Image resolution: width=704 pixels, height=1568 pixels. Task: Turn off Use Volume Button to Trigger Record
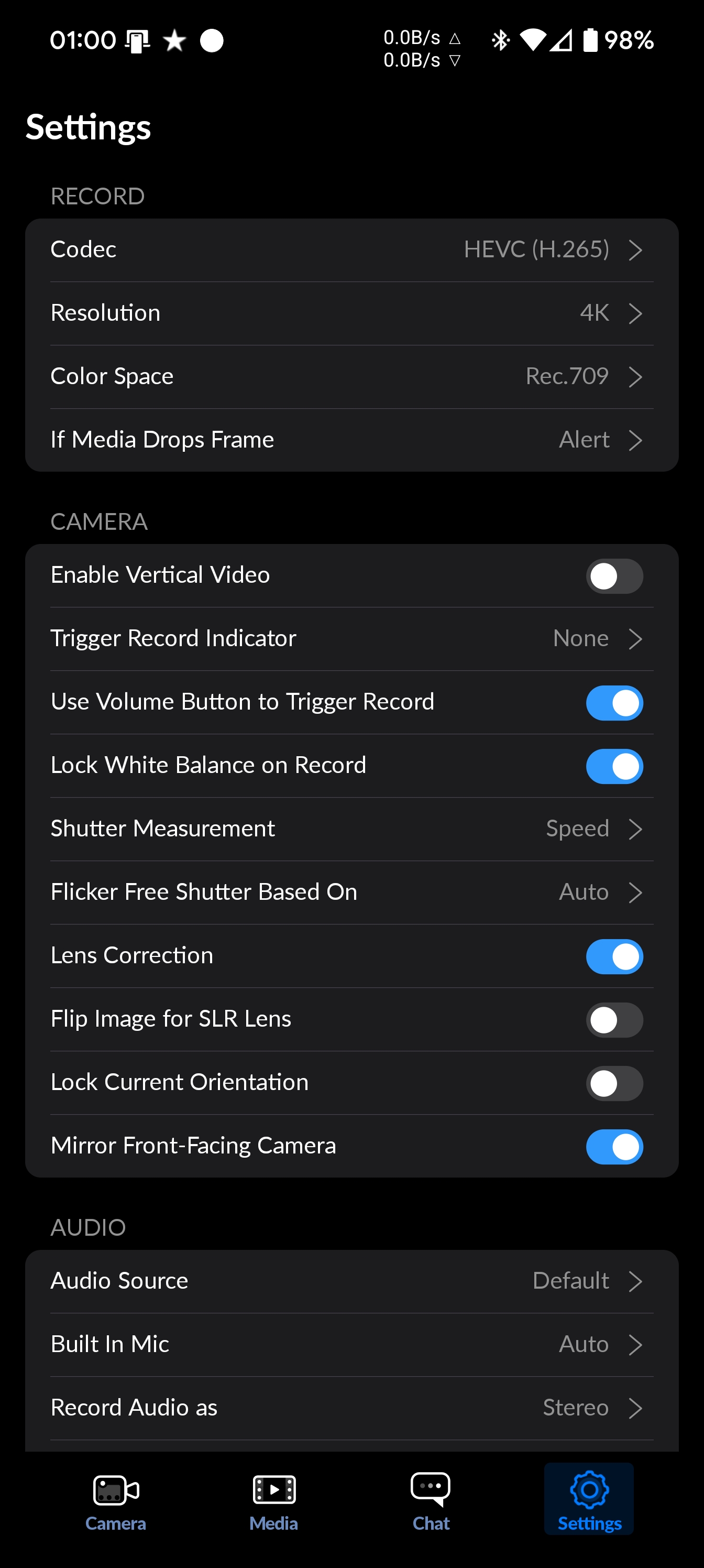614,702
